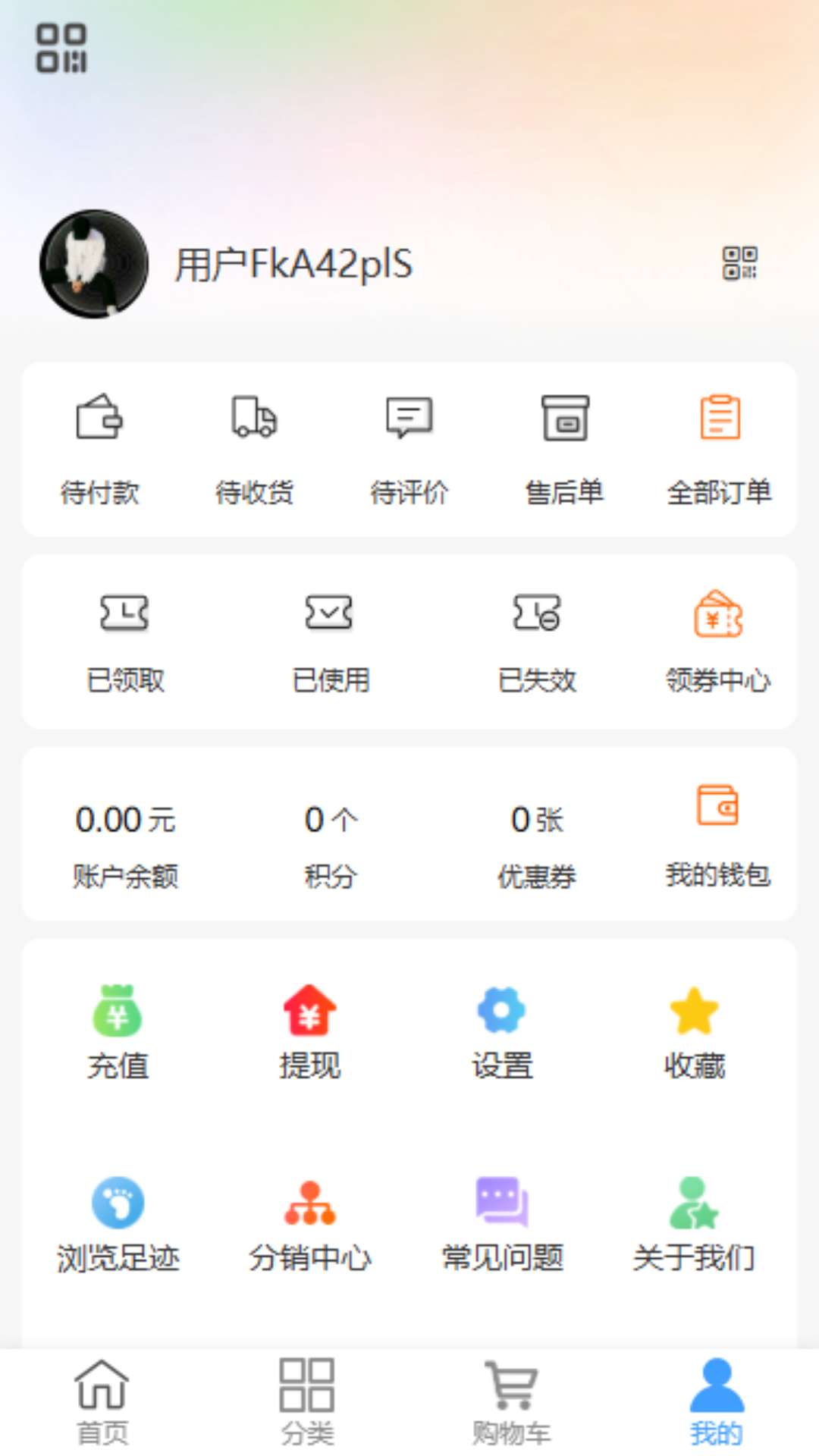Viewport: 819px width, 1456px height.
Task: Open 售后单 after-sales orders
Action: point(564,447)
